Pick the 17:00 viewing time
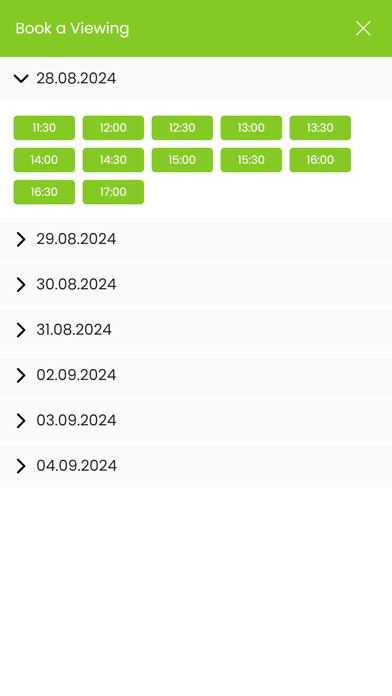This screenshot has width=392, height=696. pyautogui.click(x=113, y=192)
